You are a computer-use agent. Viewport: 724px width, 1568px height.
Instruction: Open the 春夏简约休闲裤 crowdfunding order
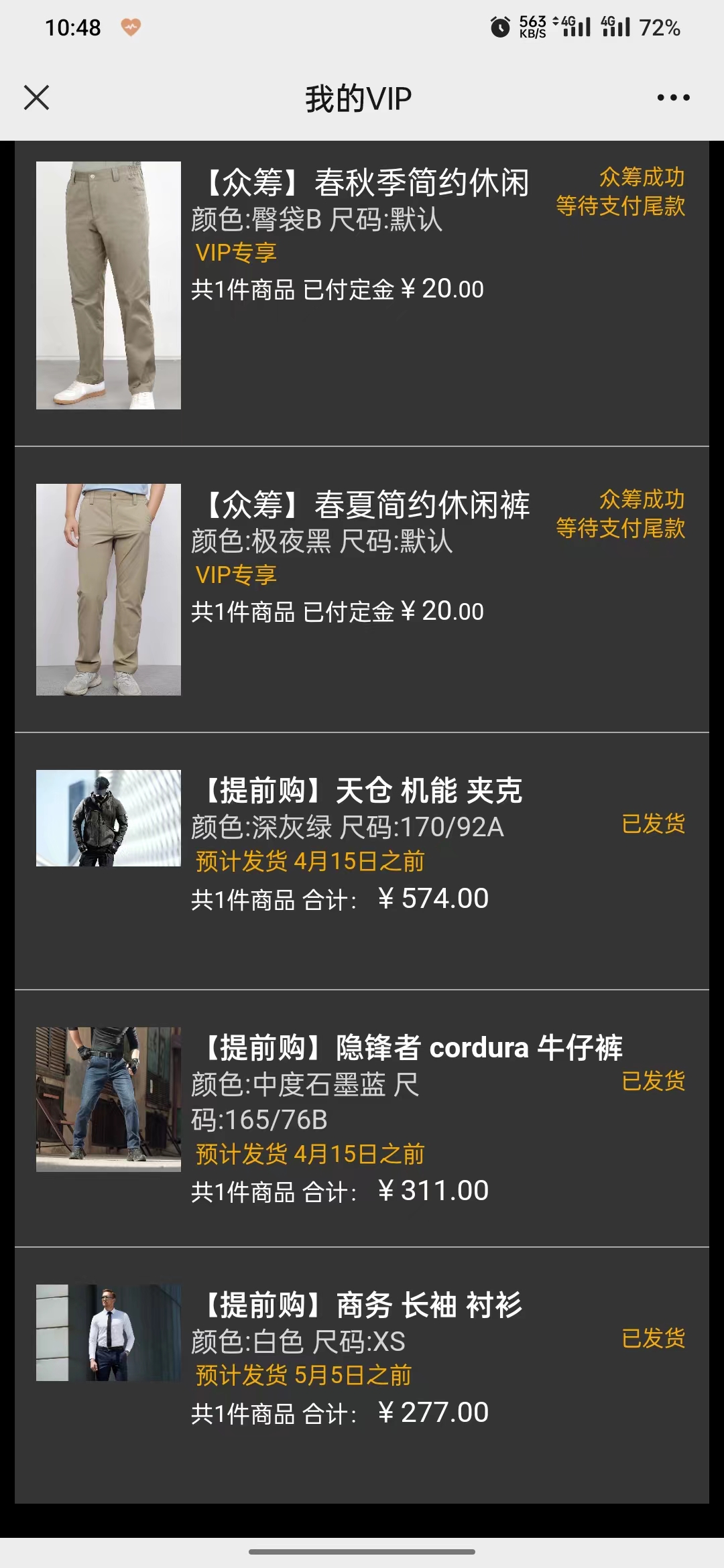[367, 505]
